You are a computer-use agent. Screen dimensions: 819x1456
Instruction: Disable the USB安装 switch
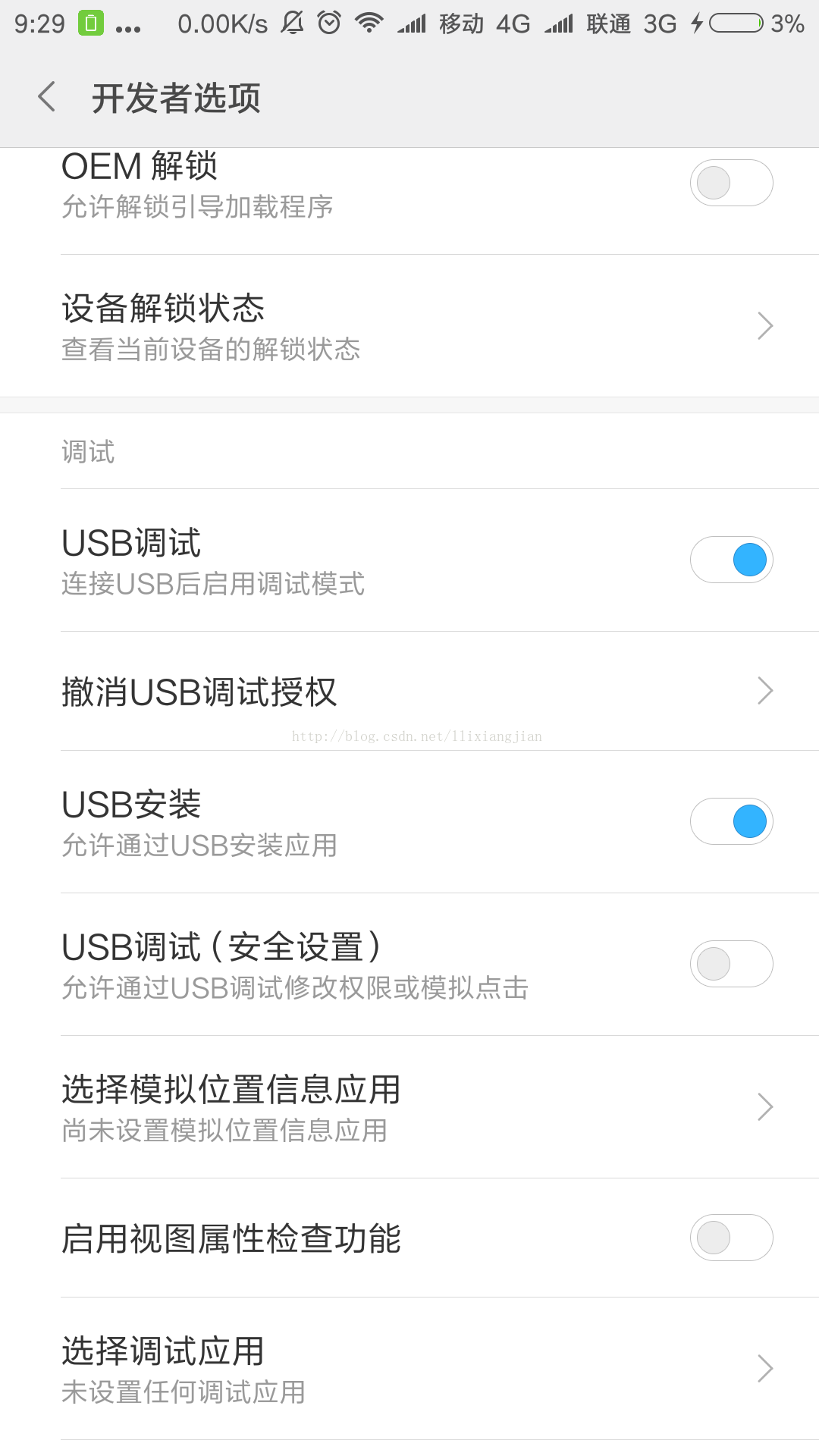pyautogui.click(x=731, y=821)
